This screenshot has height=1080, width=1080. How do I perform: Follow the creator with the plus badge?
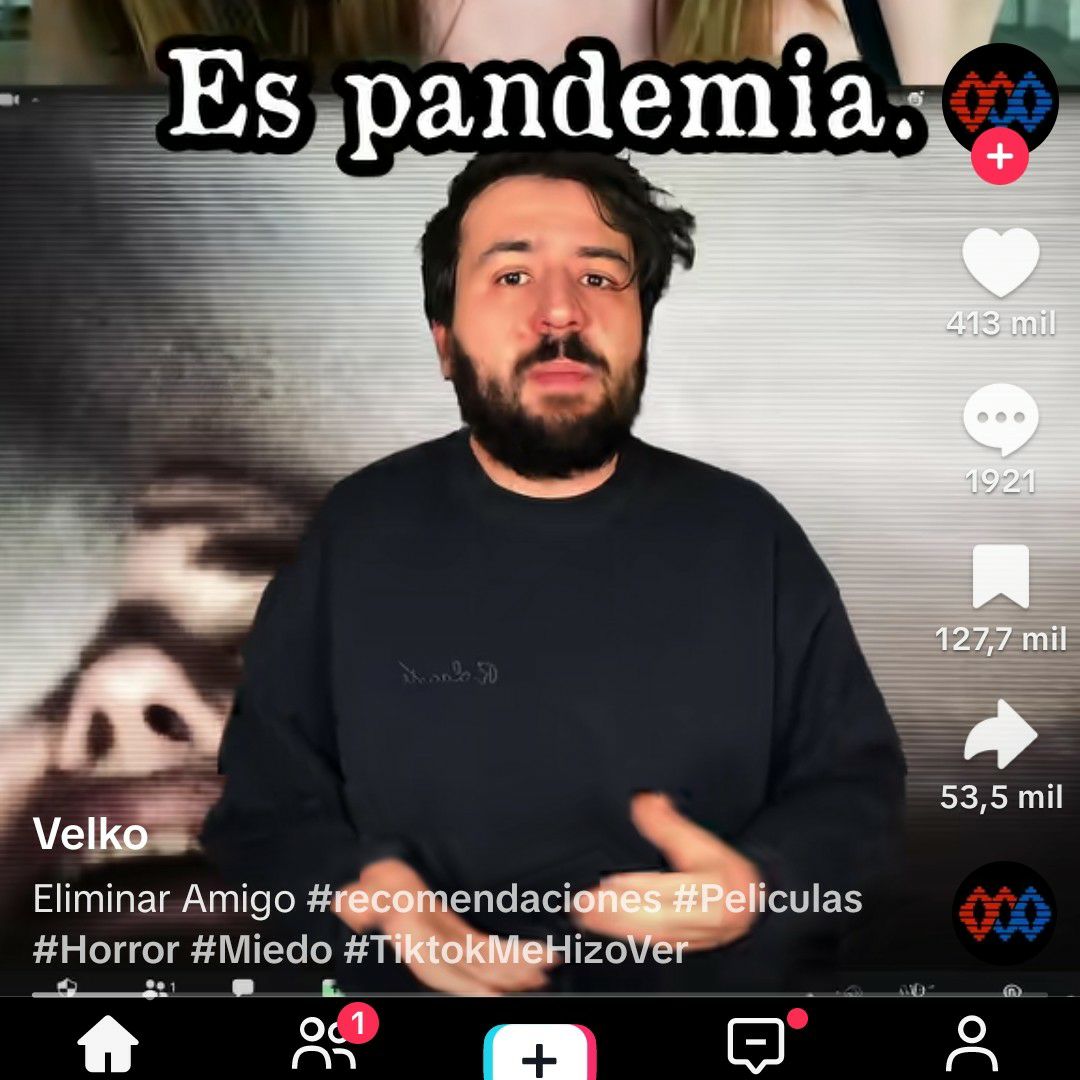[999, 157]
